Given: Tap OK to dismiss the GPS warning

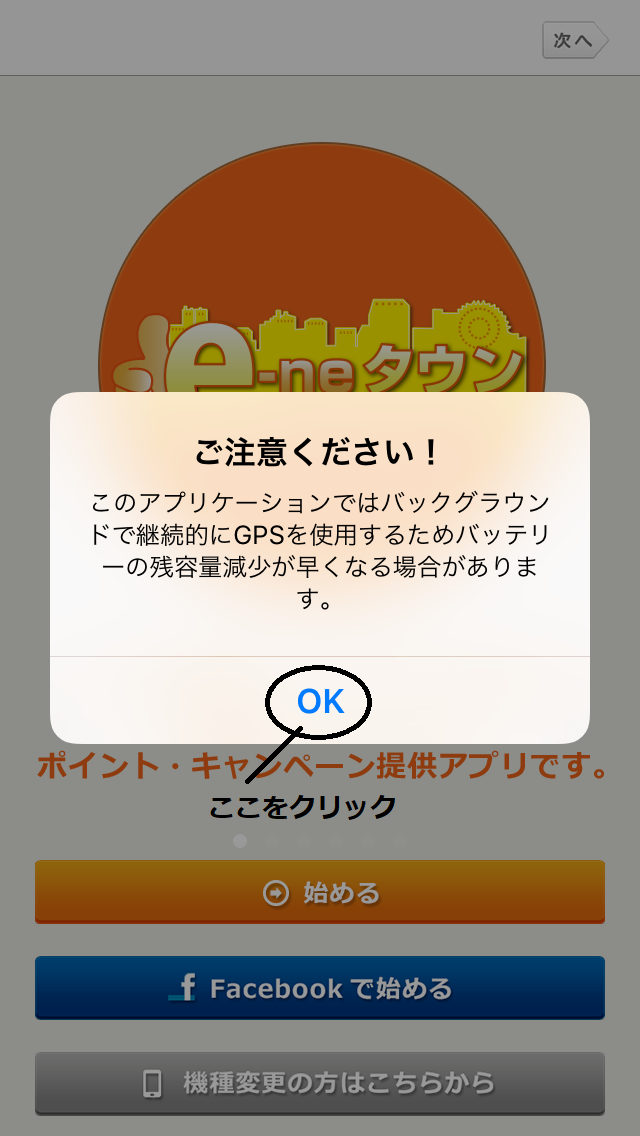Looking at the screenshot, I should 320,701.
